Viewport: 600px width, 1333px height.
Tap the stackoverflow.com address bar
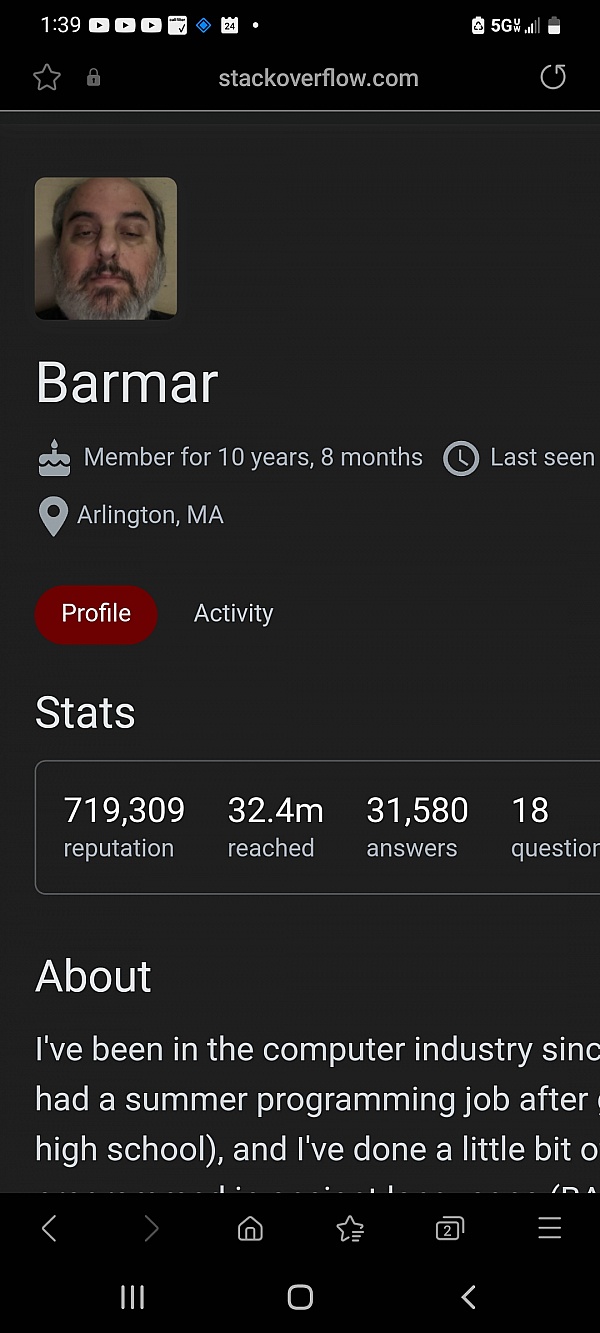coord(318,78)
